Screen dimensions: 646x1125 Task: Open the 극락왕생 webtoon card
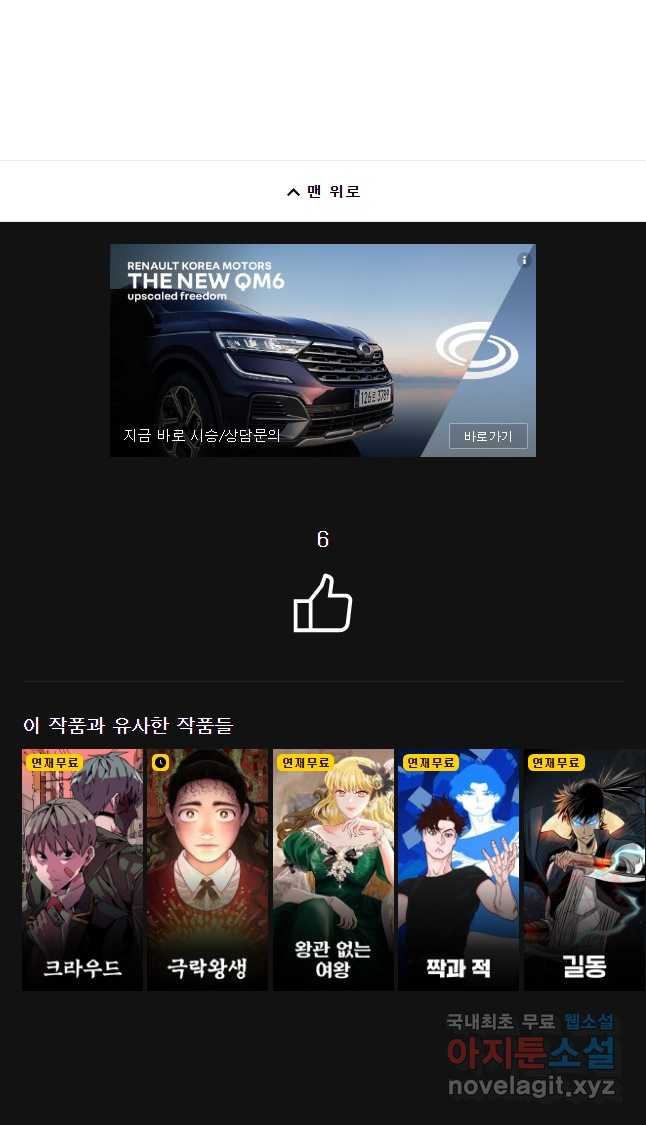(x=207, y=869)
